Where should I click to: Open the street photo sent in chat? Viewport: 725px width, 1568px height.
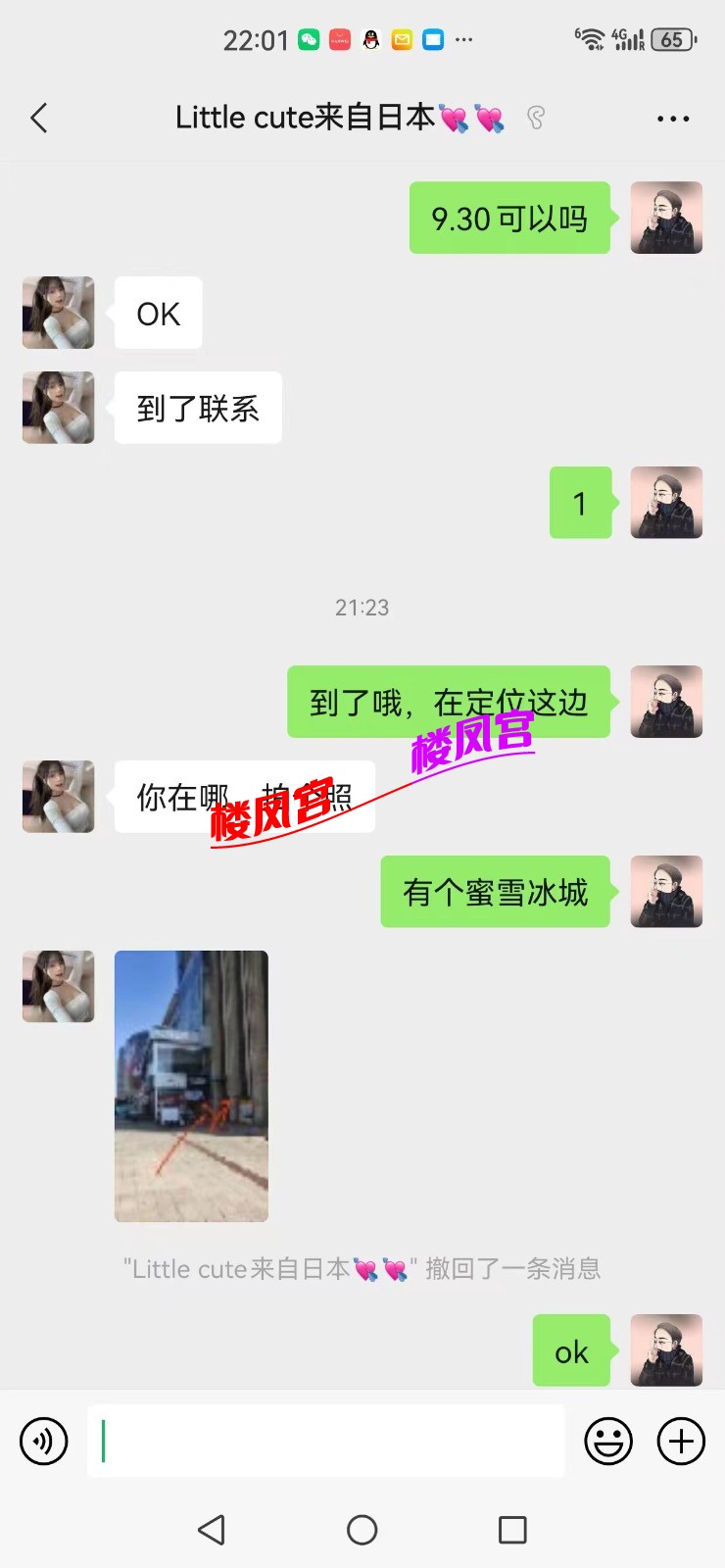191,1086
